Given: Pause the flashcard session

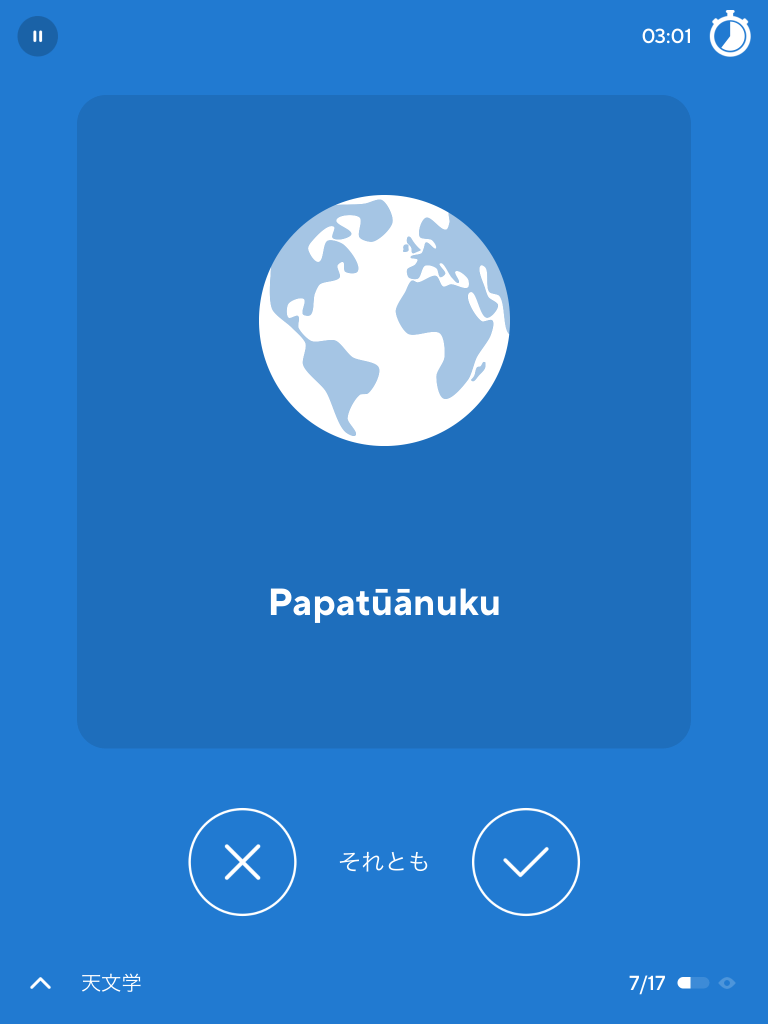Looking at the screenshot, I should (x=38, y=37).
